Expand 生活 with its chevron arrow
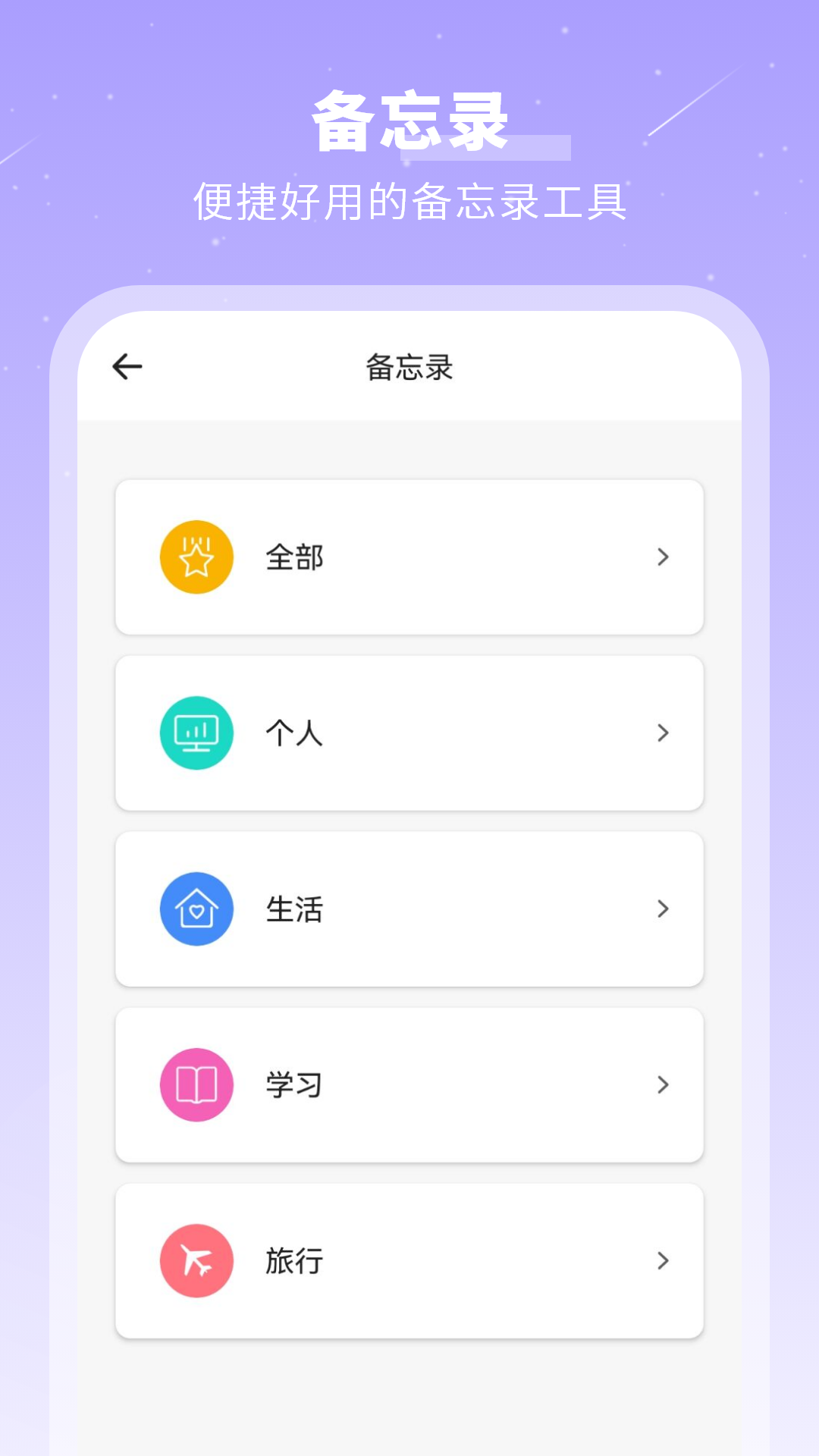 coord(663,908)
